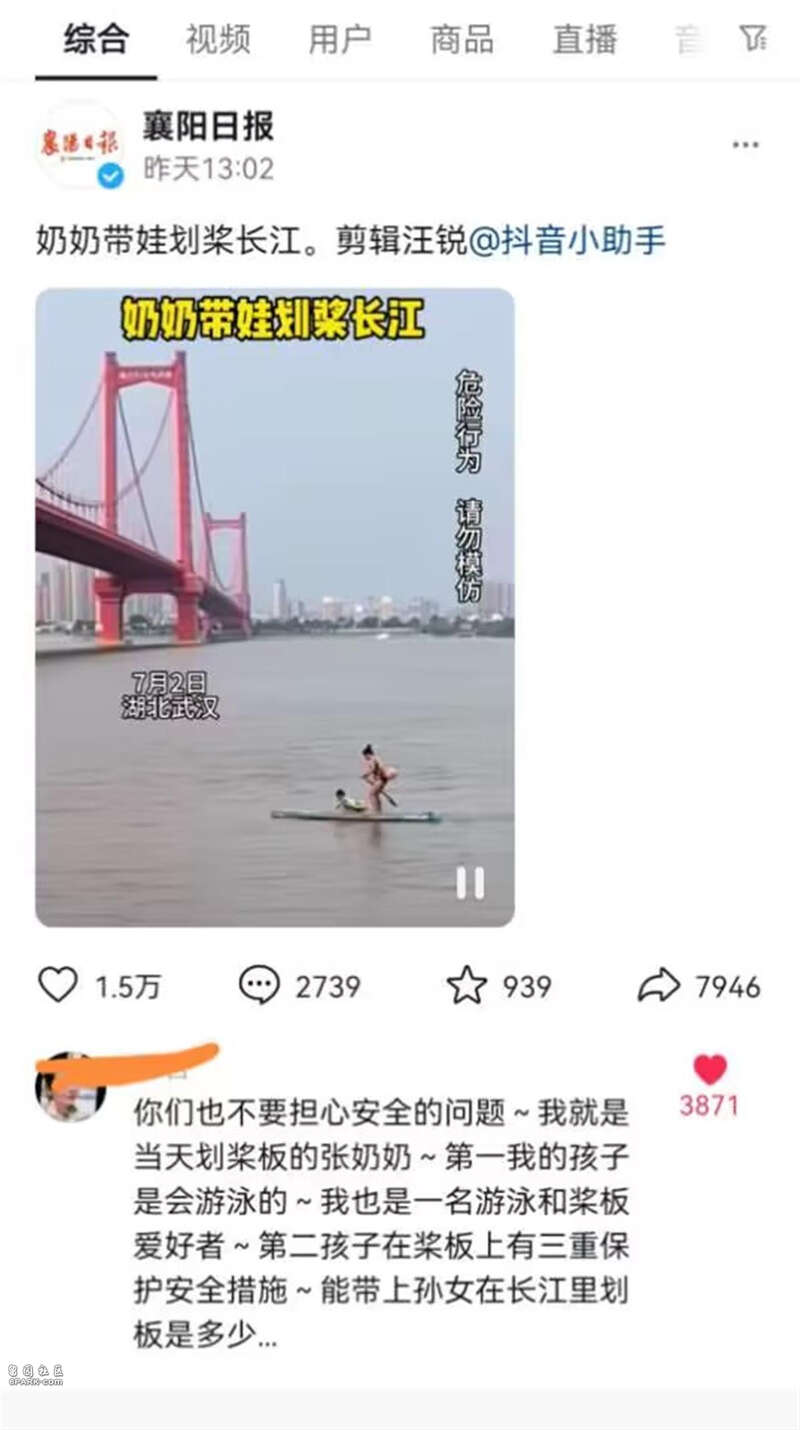Select the 综合 tab
Screen dimensions: 800x1430
pyautogui.click(x=96, y=39)
